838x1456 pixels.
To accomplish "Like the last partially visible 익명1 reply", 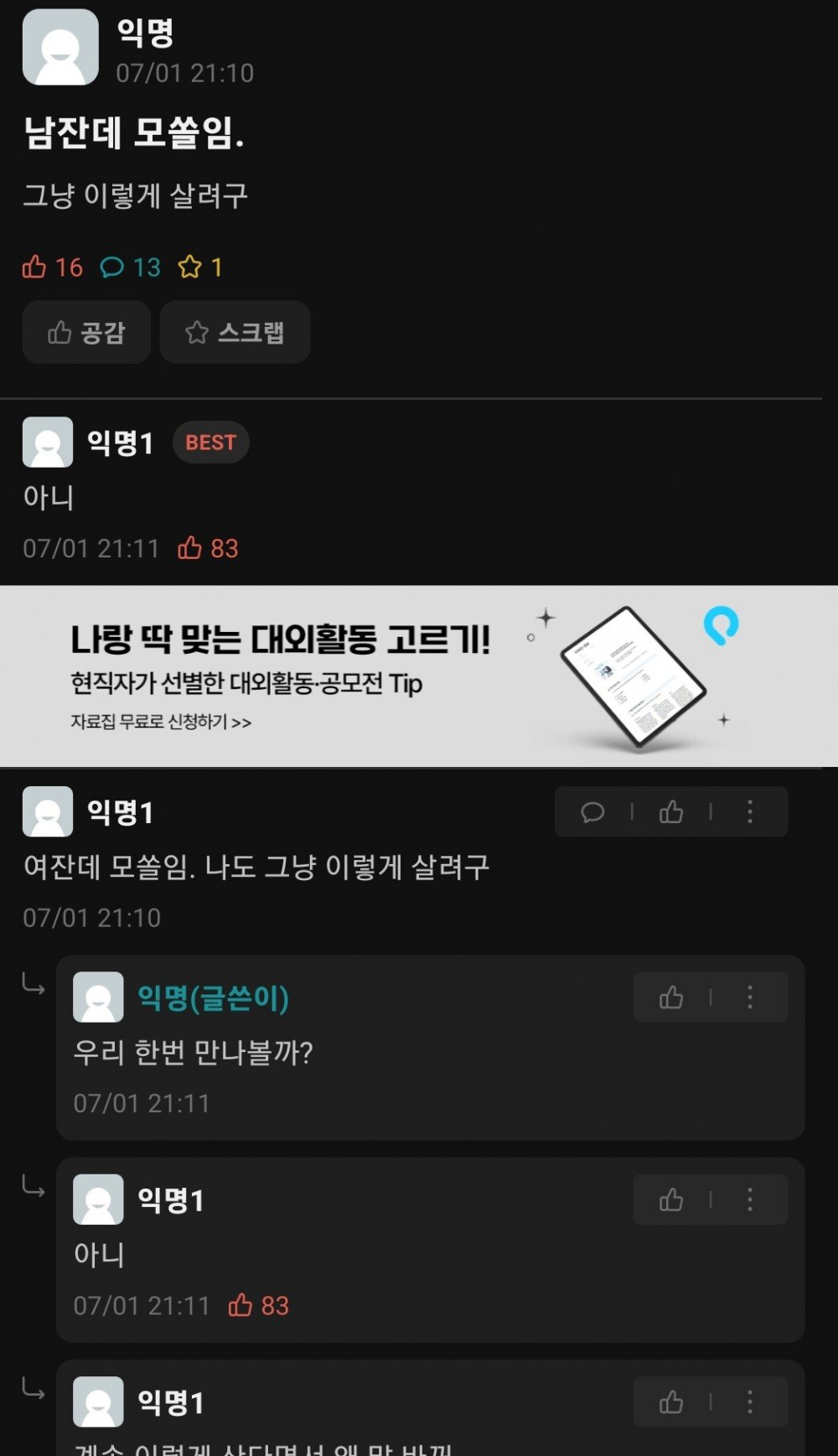I will pyautogui.click(x=671, y=1402).
